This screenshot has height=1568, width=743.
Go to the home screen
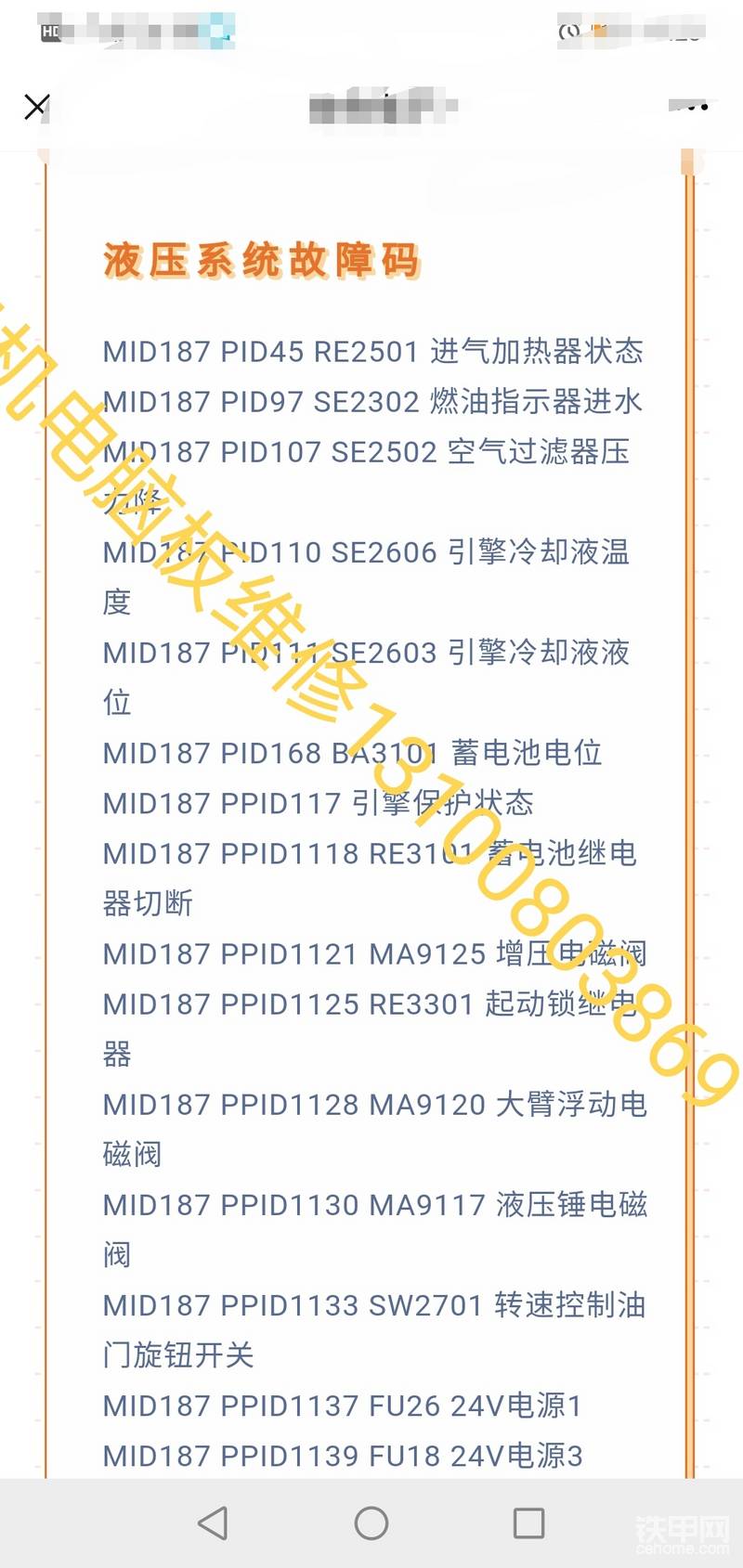click(x=371, y=1523)
